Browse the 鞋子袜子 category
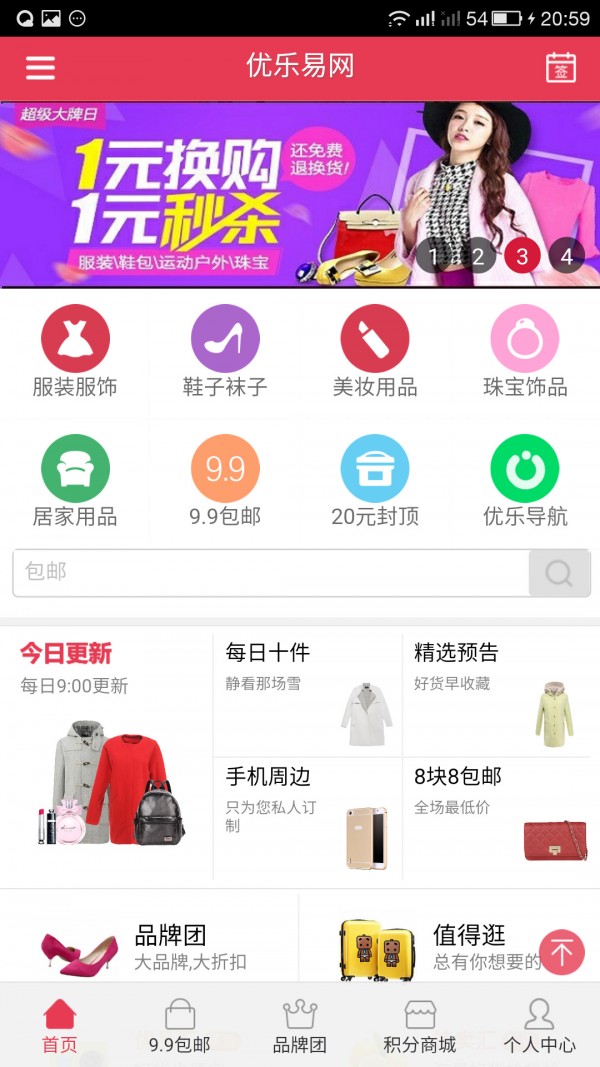Screen dimensions: 600x1067 pos(225,352)
